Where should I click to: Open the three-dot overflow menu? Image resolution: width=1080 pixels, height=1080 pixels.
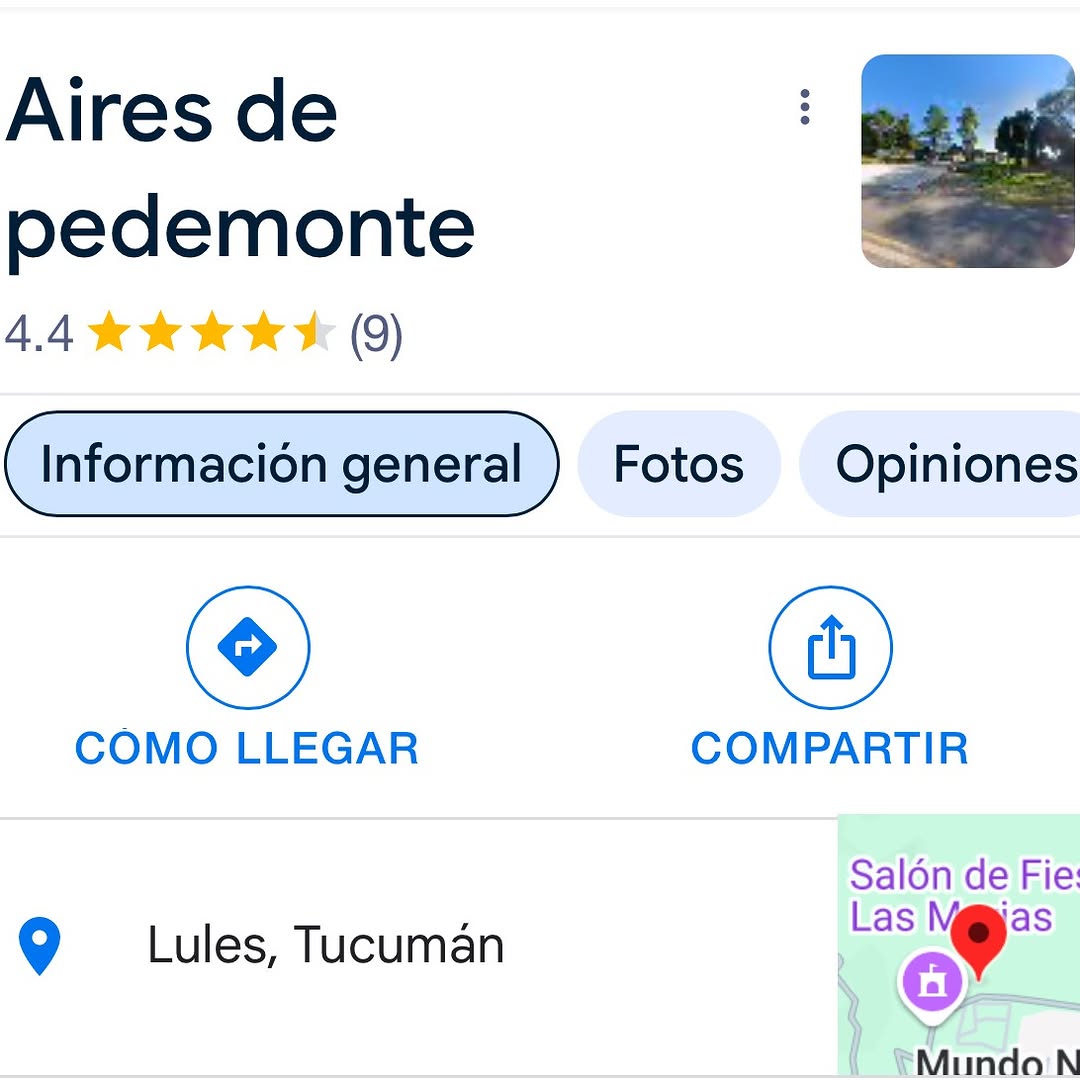point(804,107)
